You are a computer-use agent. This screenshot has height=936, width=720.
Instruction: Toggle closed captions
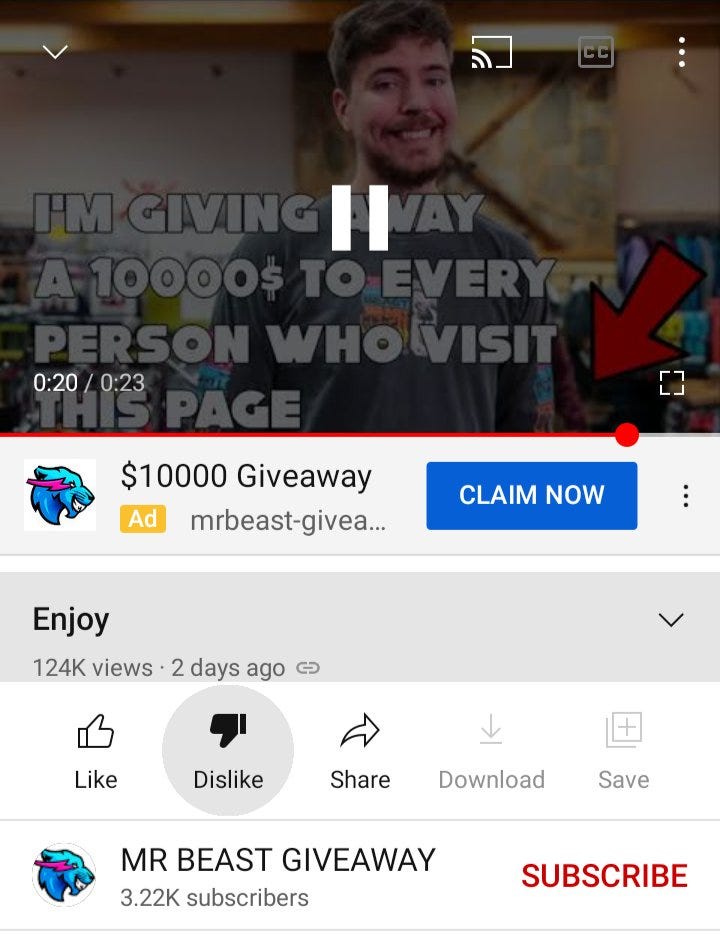[595, 52]
